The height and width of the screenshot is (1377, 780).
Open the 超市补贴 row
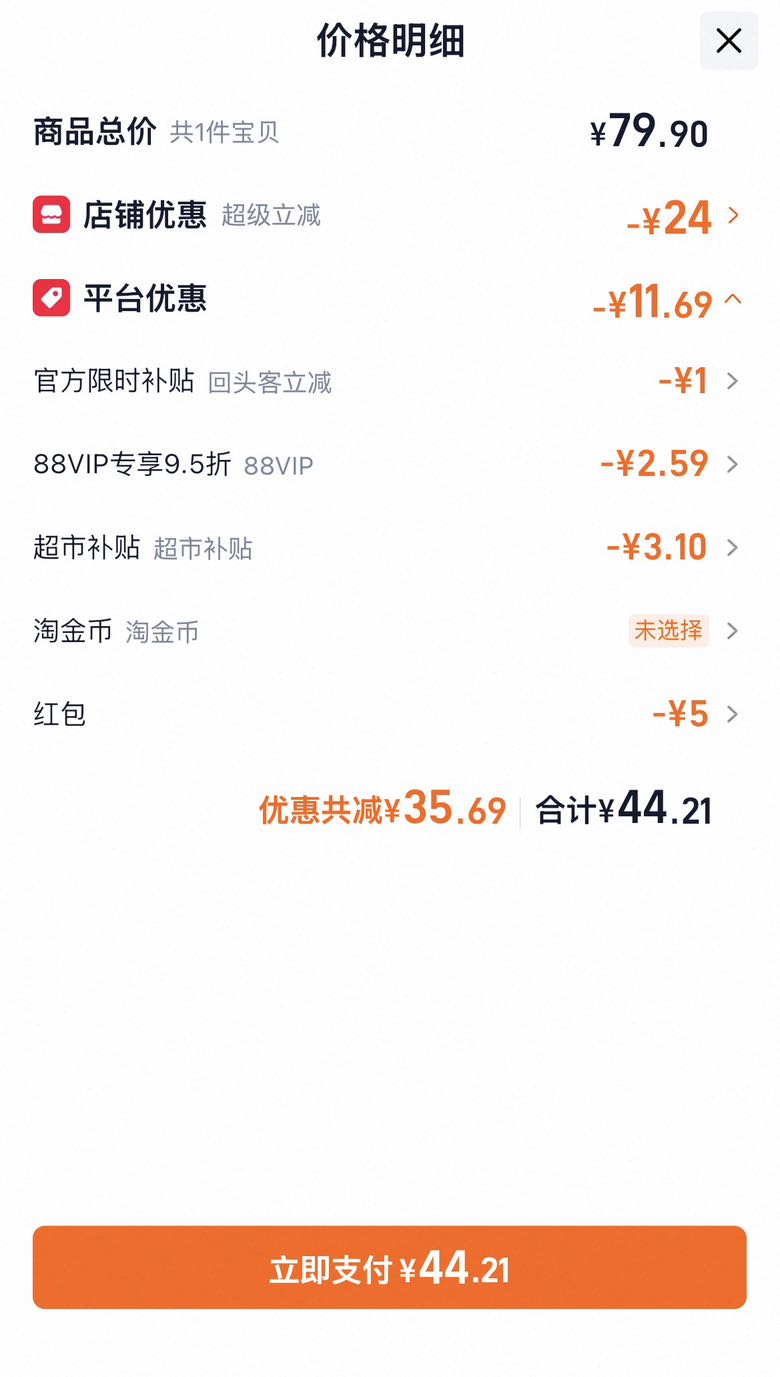click(x=389, y=547)
